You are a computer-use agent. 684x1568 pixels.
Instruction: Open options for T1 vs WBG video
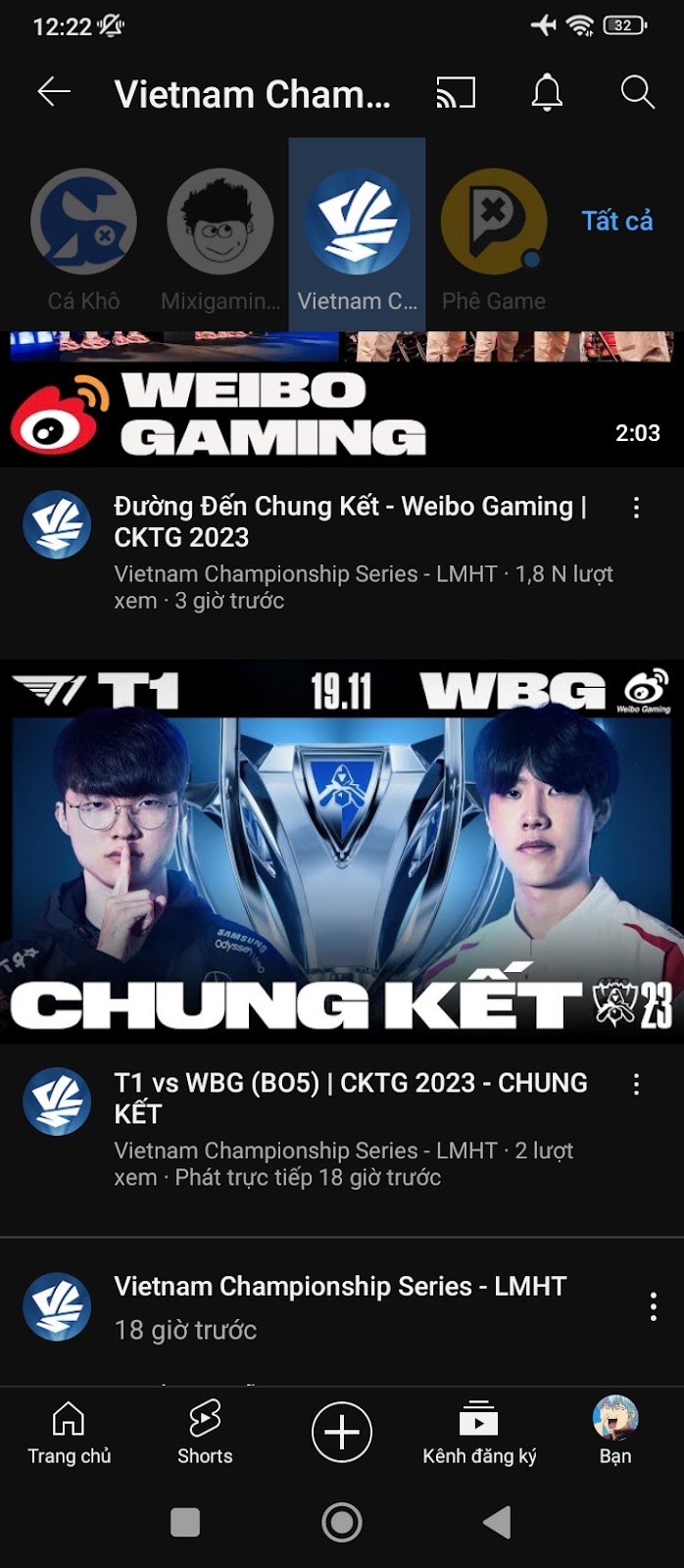636,1084
